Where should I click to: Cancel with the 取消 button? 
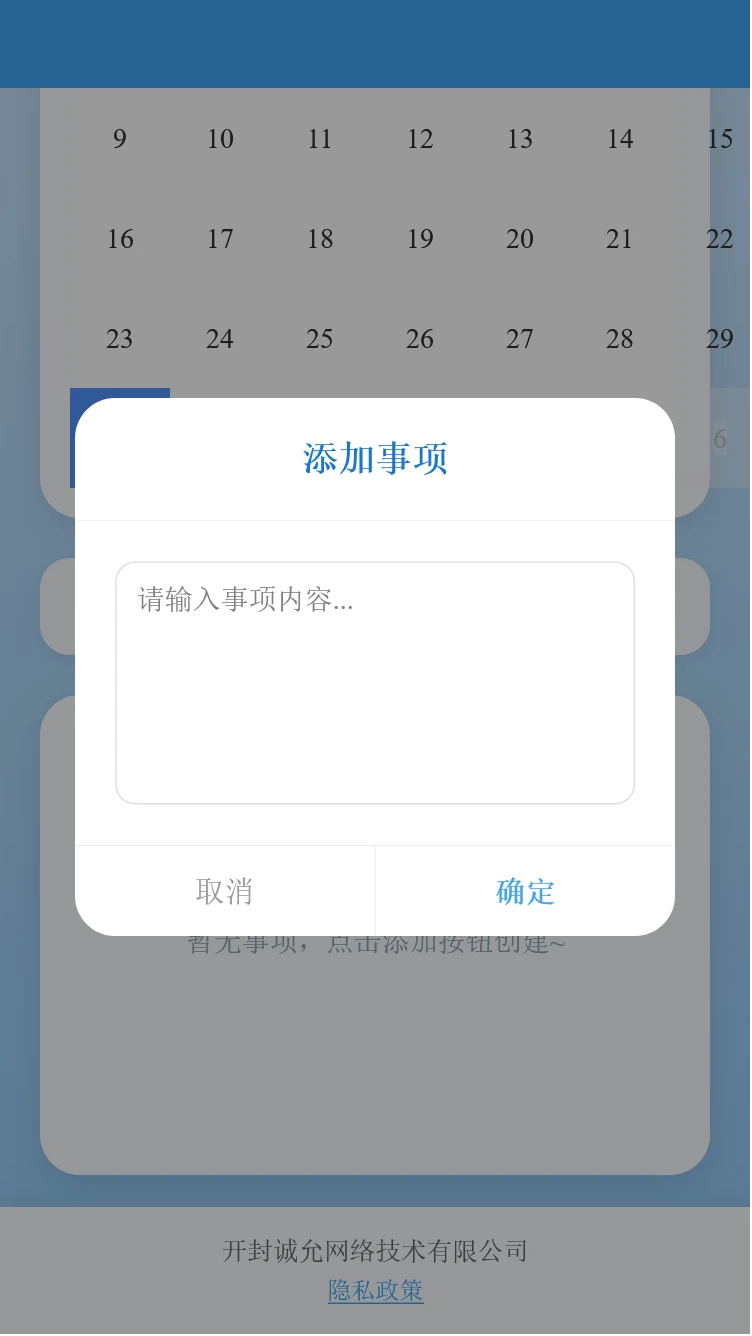(x=225, y=891)
